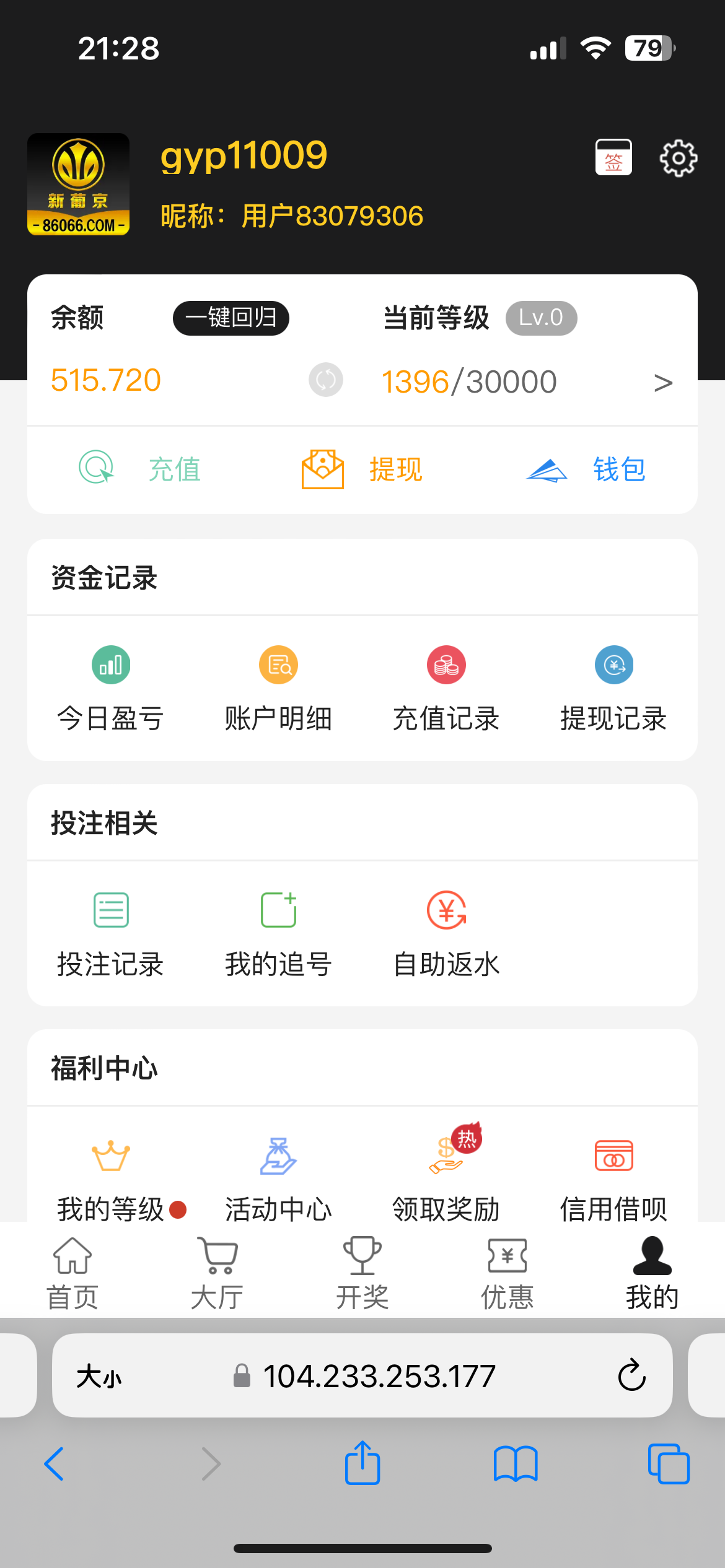Open 投注记录
This screenshot has width=725, height=1568.
111,934
